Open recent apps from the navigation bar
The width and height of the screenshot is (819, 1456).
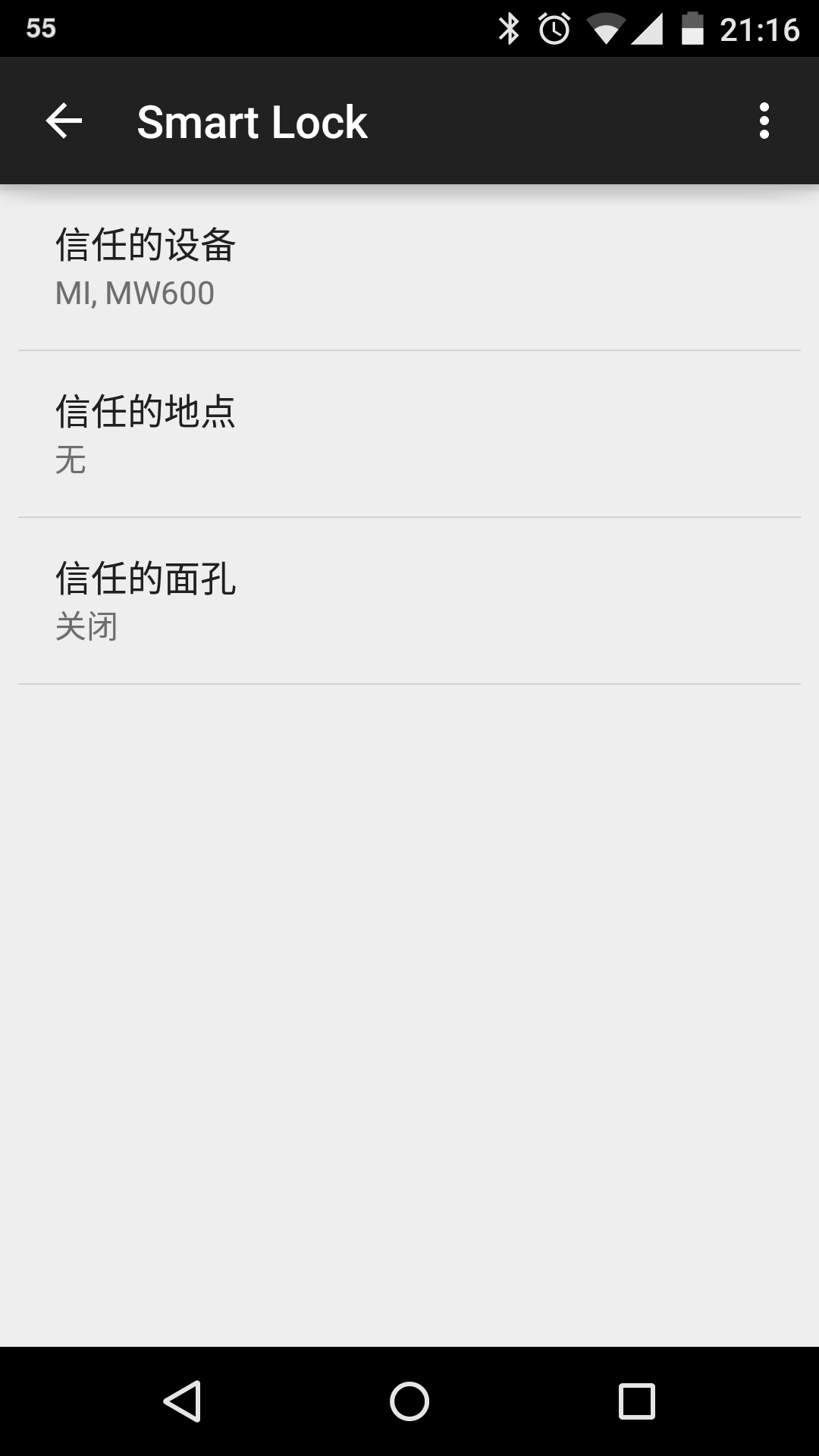click(636, 1401)
